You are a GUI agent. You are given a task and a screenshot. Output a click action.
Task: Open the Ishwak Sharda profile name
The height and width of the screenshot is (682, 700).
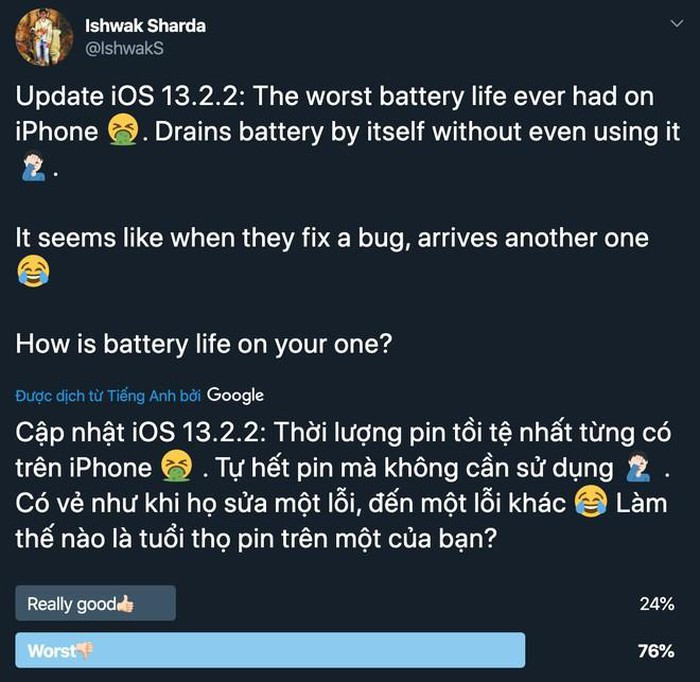click(x=145, y=25)
